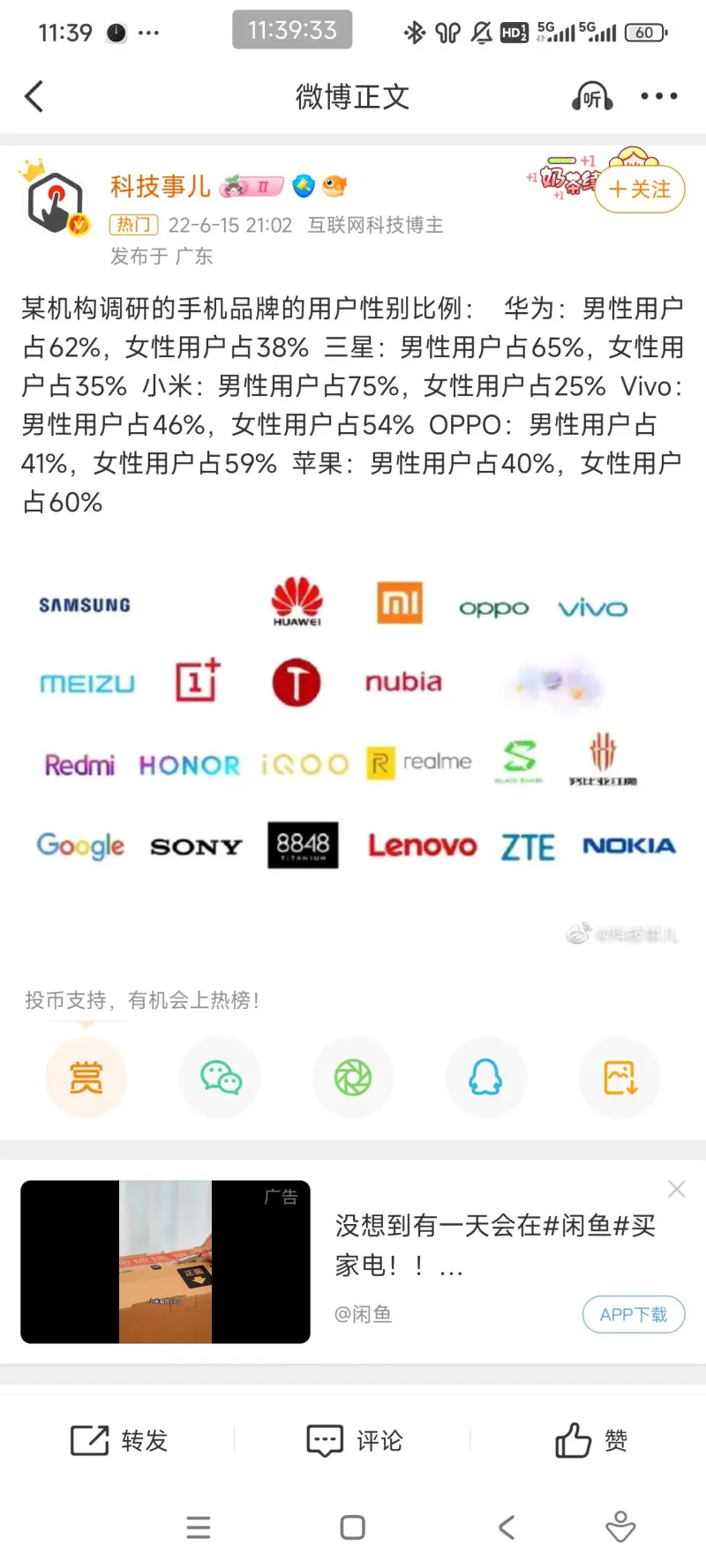Download the 闲鱼 app via APP下载

[633, 1314]
